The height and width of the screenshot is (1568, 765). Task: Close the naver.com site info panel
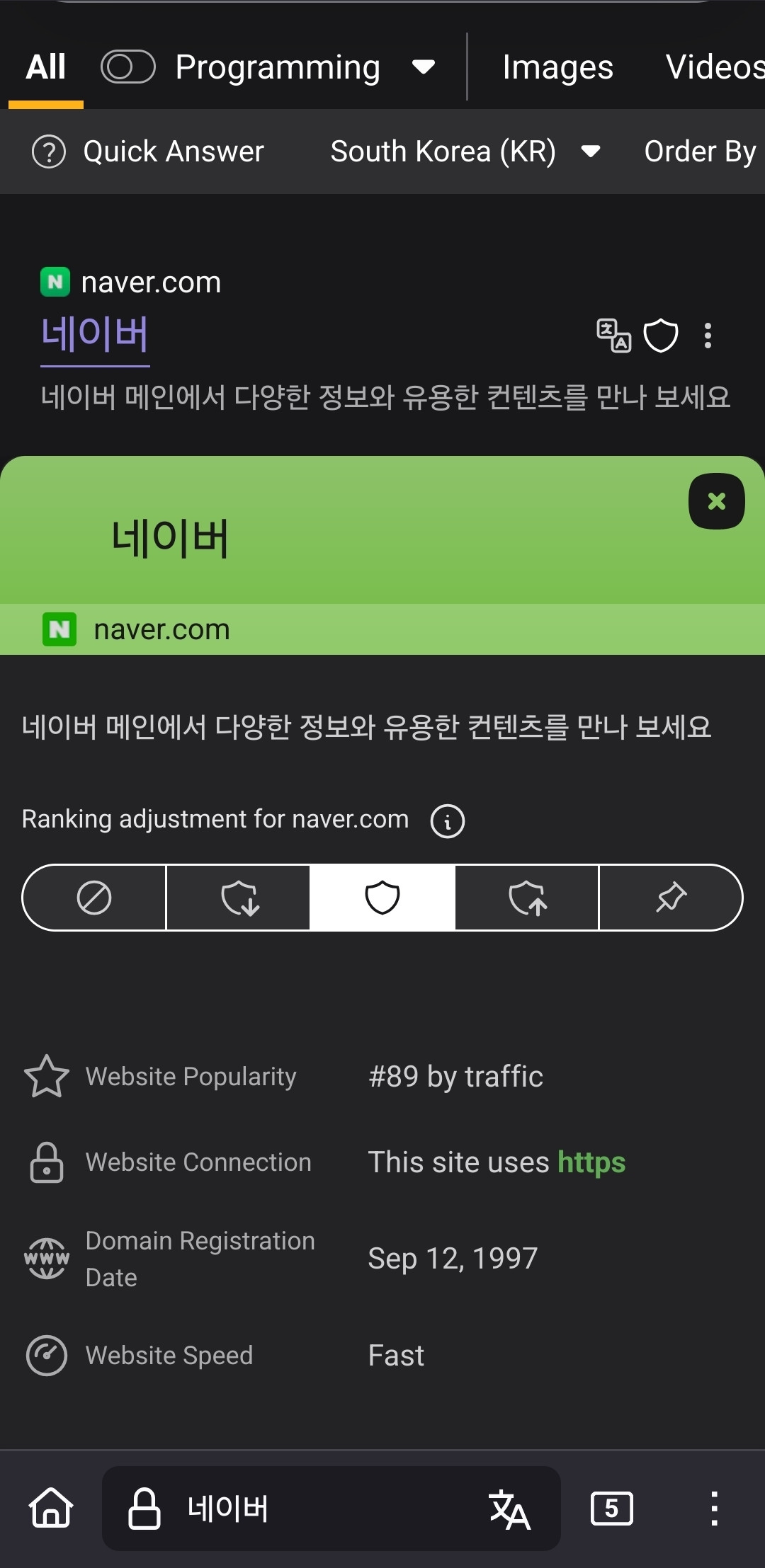click(716, 501)
